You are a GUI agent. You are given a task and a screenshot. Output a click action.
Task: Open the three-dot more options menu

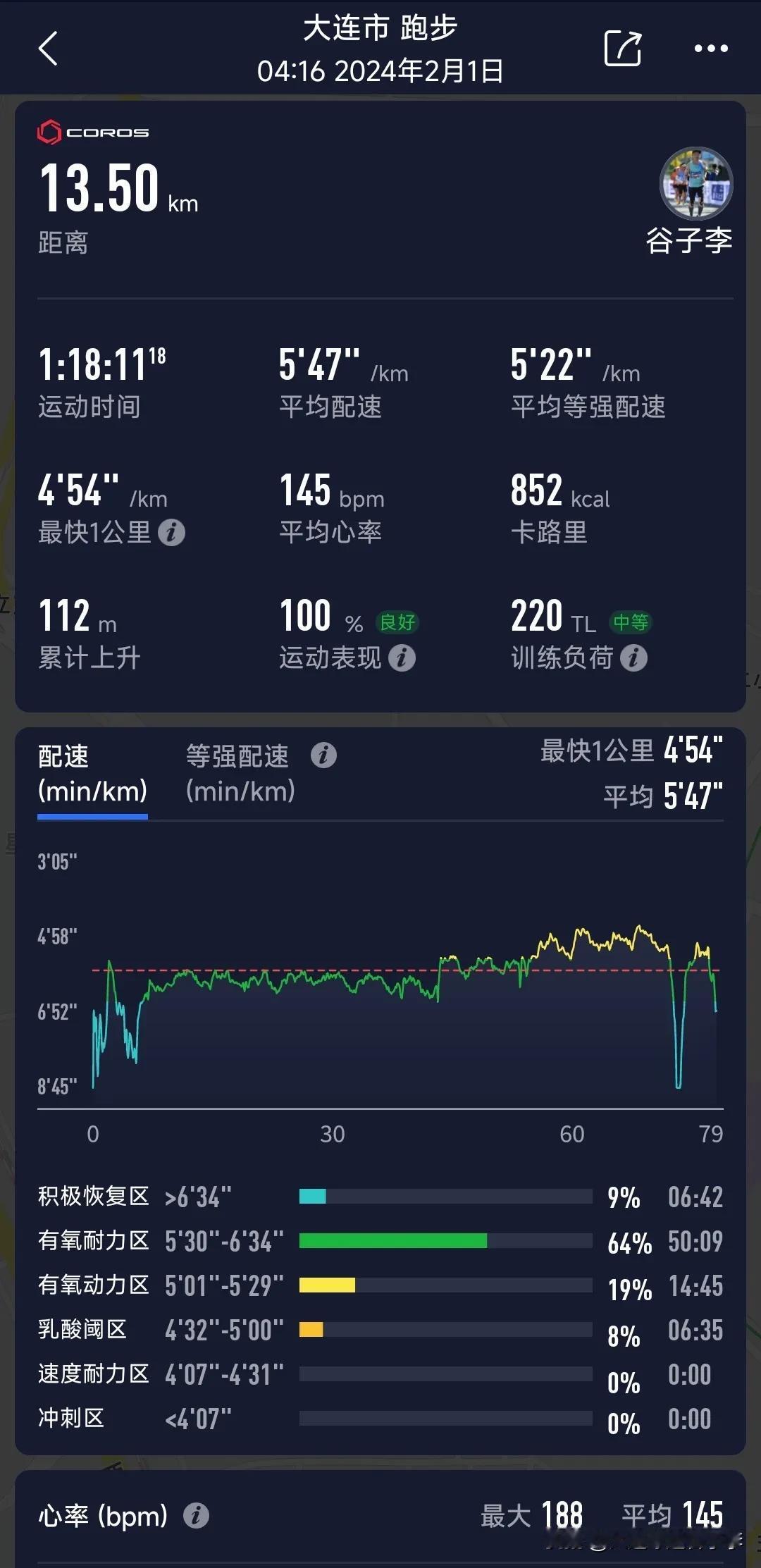711,48
